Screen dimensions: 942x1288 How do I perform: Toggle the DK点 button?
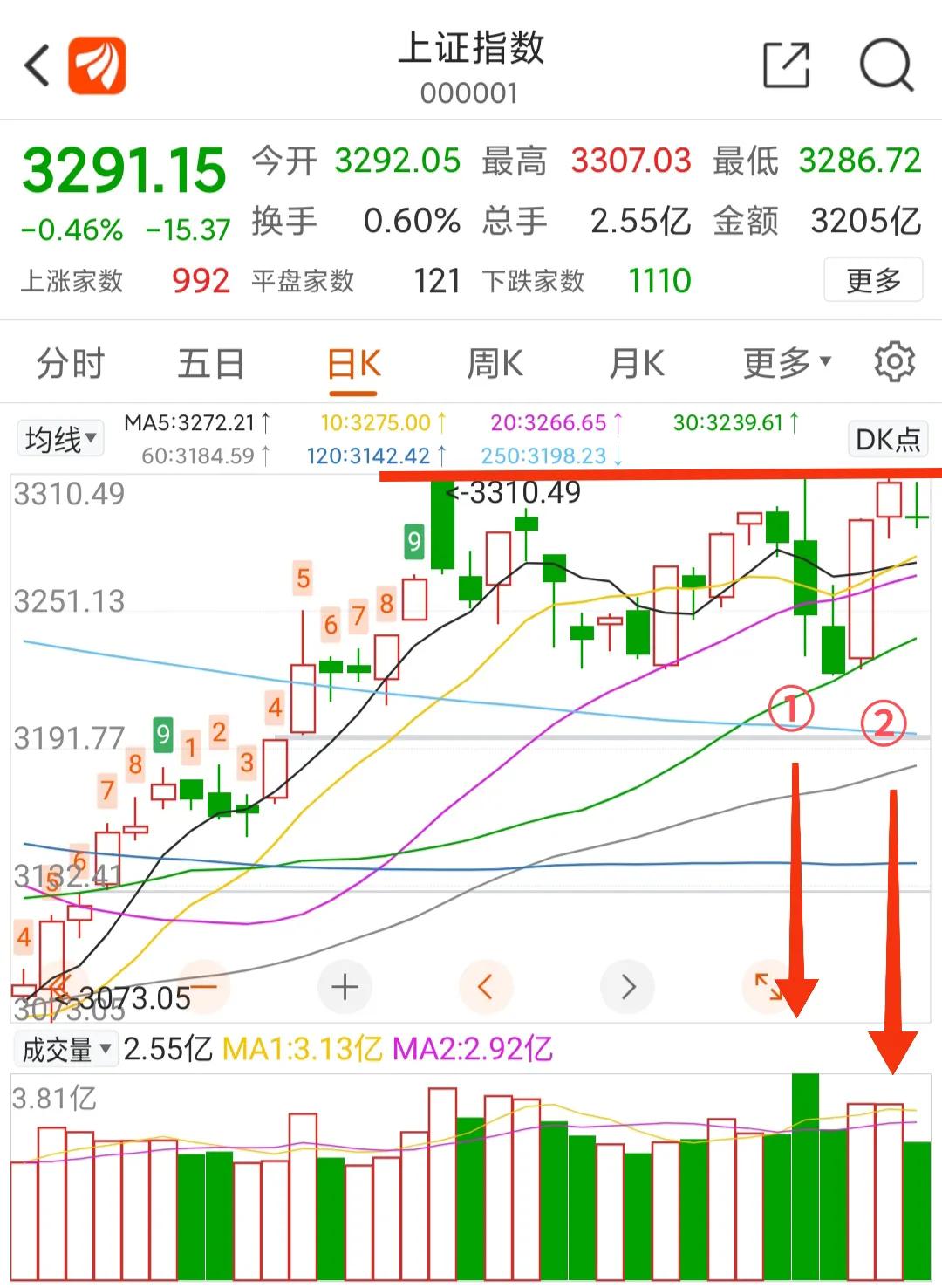(887, 439)
